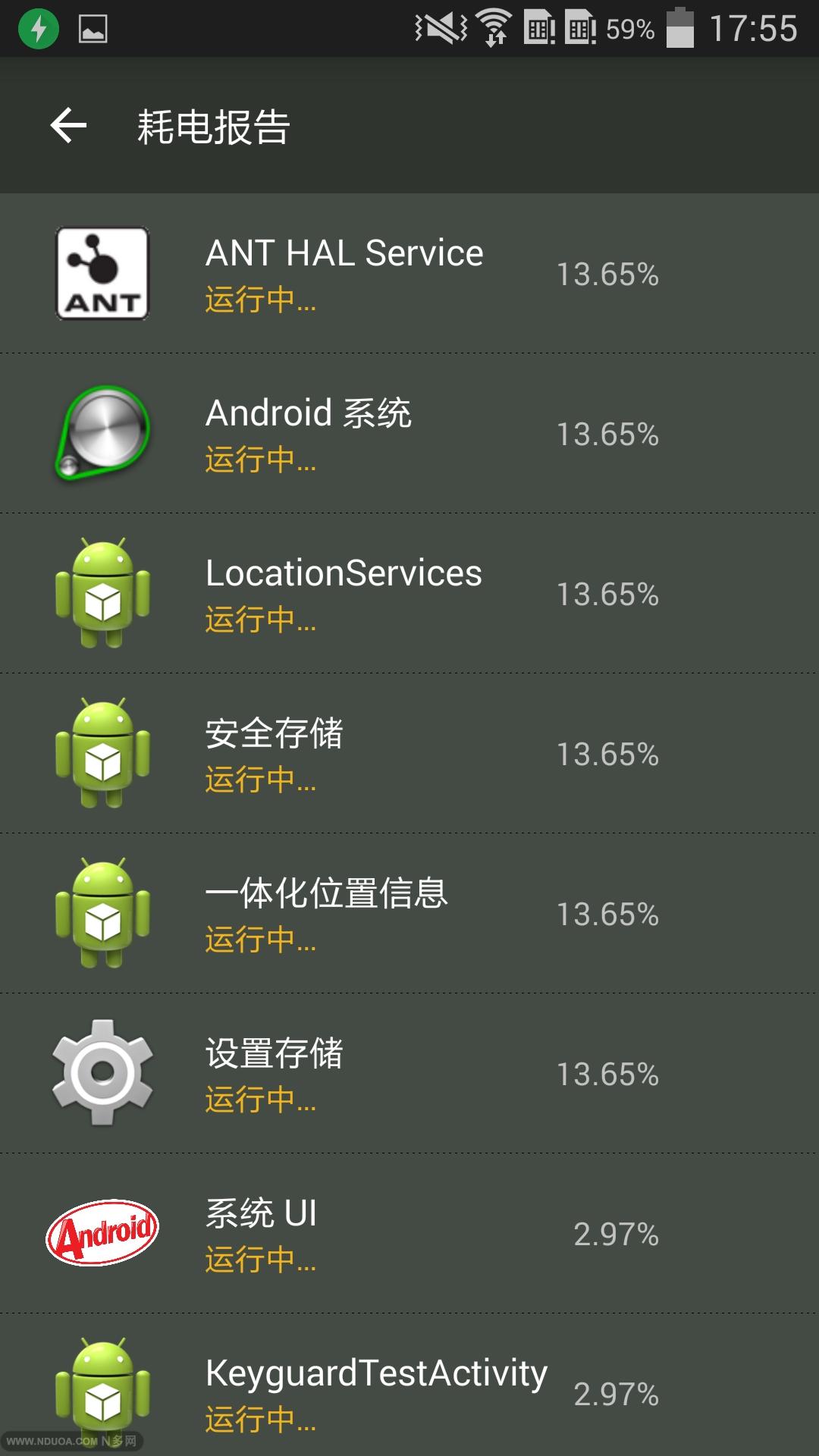Viewport: 819px width, 1456px height.
Task: Go back using the left arrow
Action: 69,125
